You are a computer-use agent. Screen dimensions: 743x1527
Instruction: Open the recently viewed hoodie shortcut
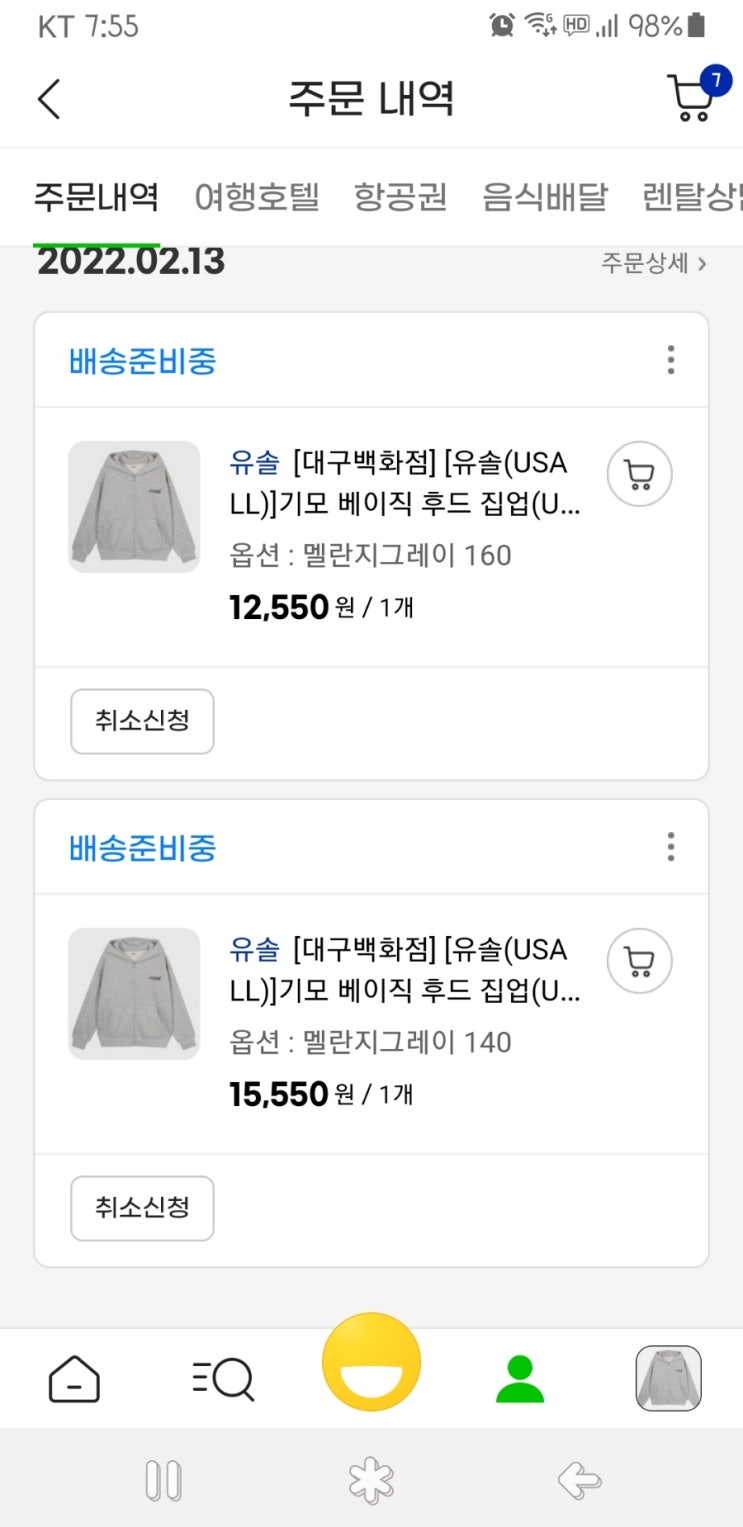pyautogui.click(x=668, y=1378)
